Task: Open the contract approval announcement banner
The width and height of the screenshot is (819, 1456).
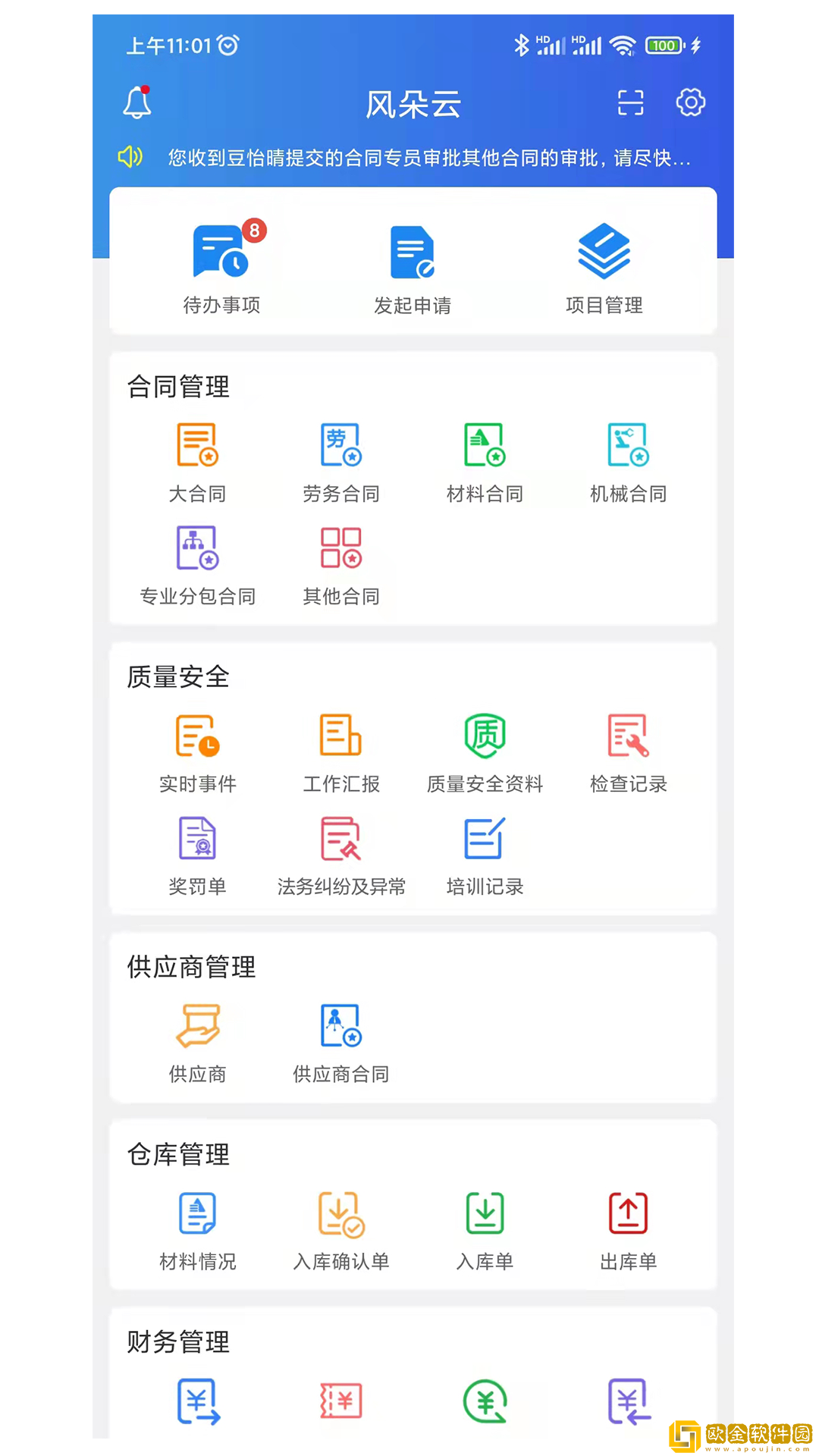Action: coord(428,158)
